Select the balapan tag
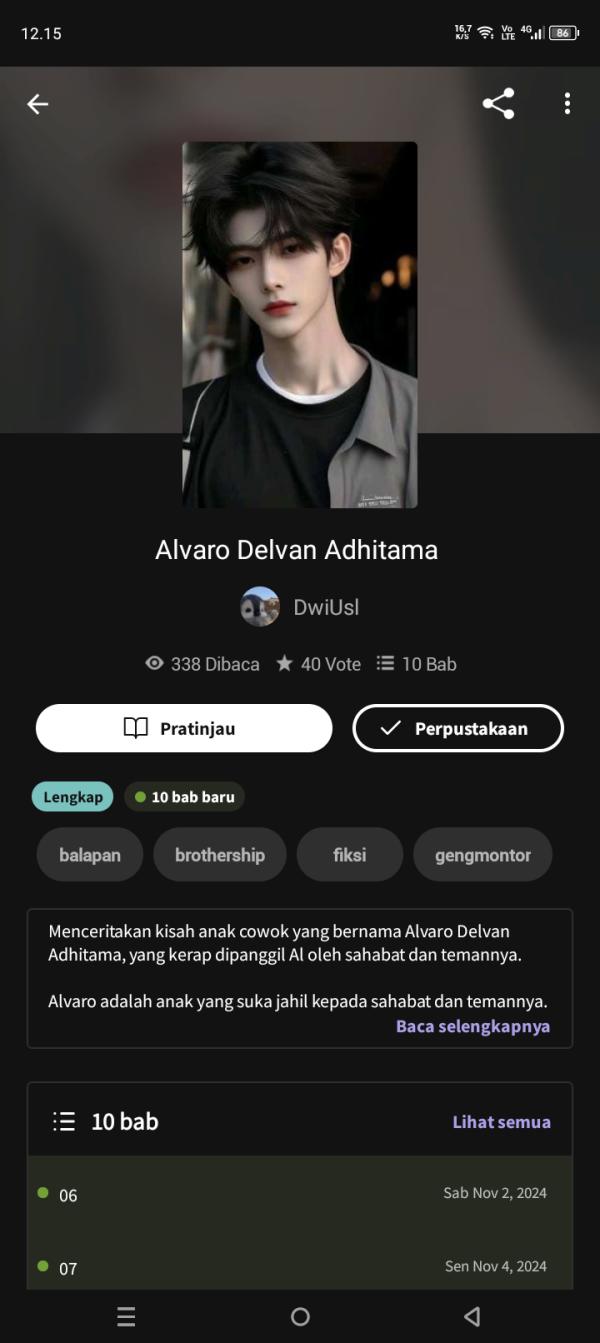 pyautogui.click(x=90, y=855)
